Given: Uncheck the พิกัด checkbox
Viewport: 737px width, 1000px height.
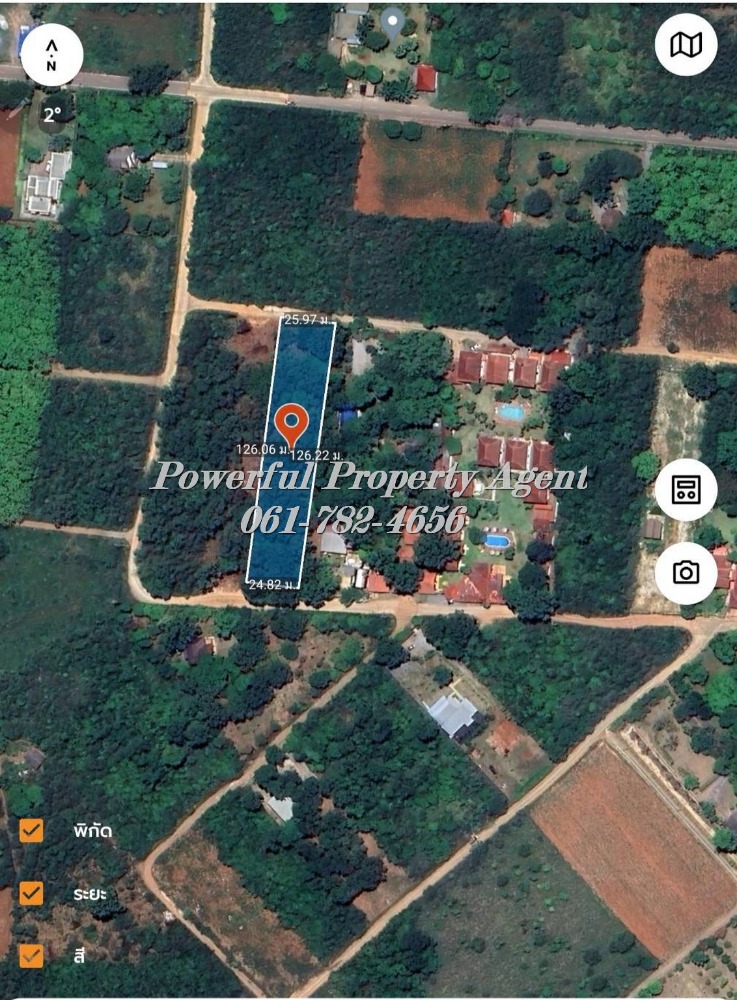Looking at the screenshot, I should click(x=32, y=830).
